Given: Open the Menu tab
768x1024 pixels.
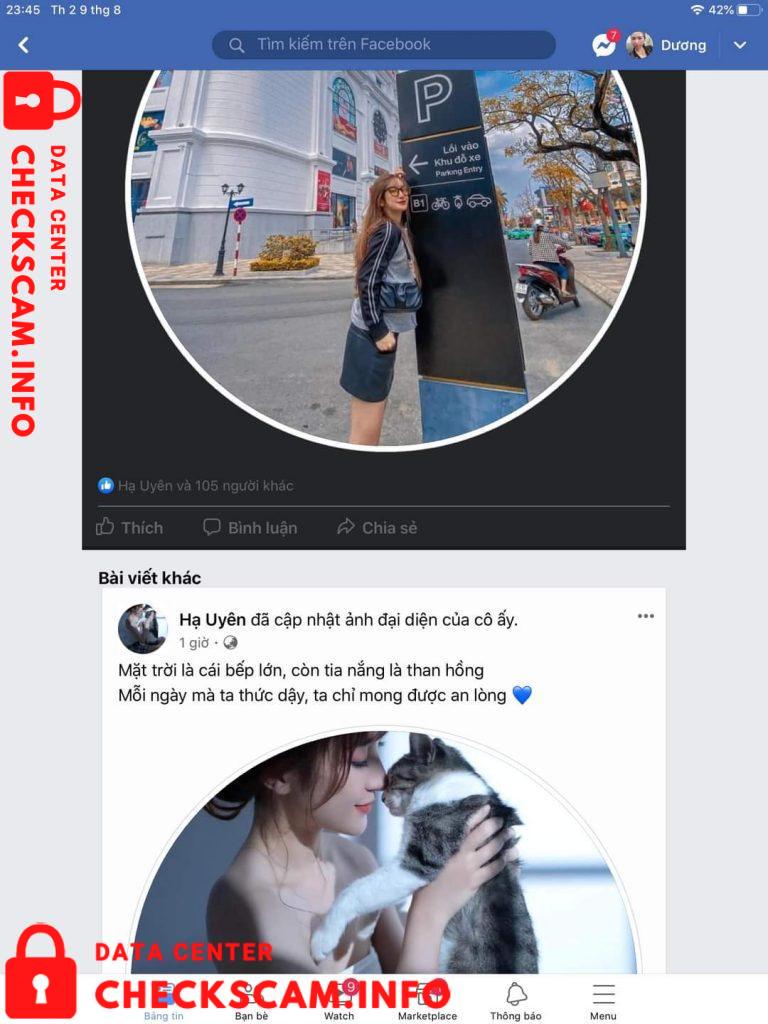Looking at the screenshot, I should coord(603,1000).
